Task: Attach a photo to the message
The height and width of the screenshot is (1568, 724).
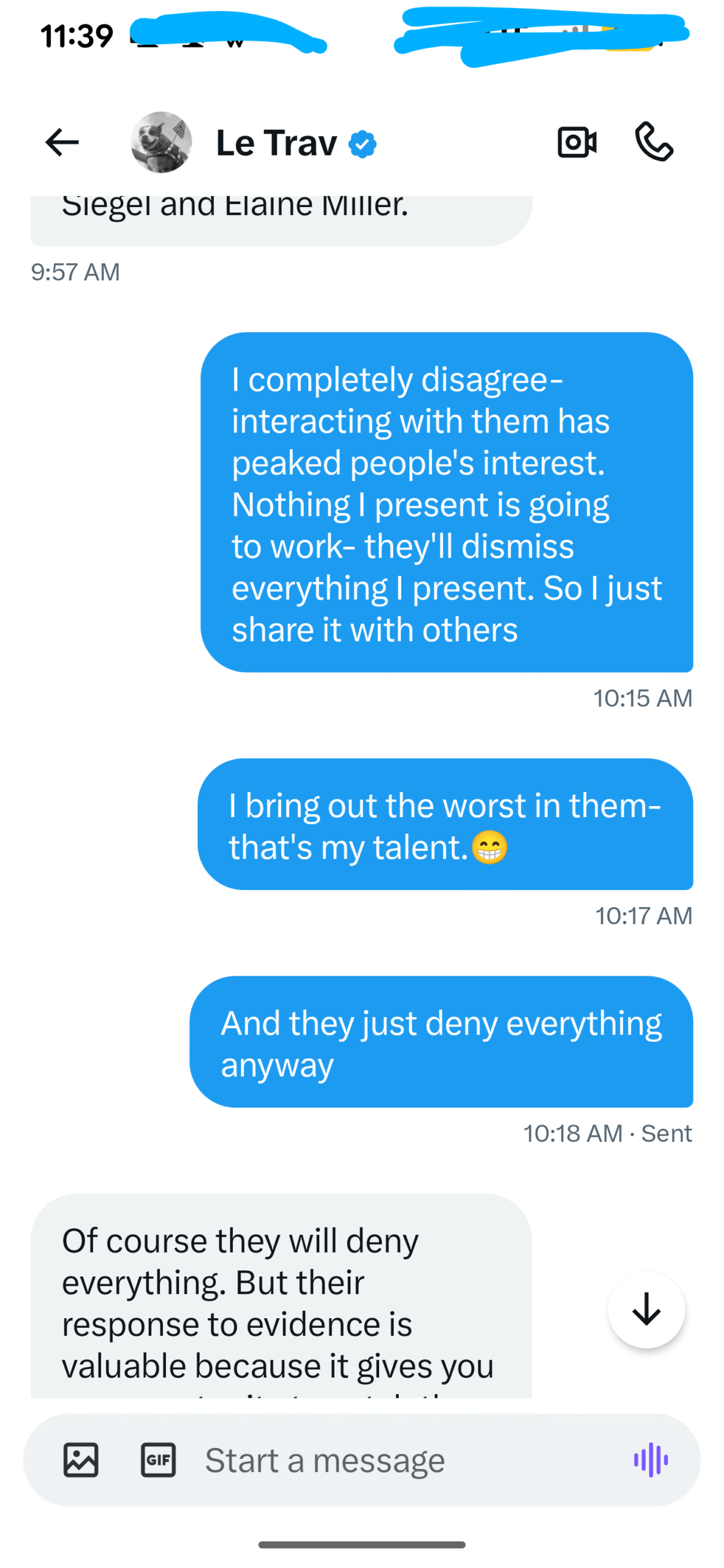Action: point(81,1460)
